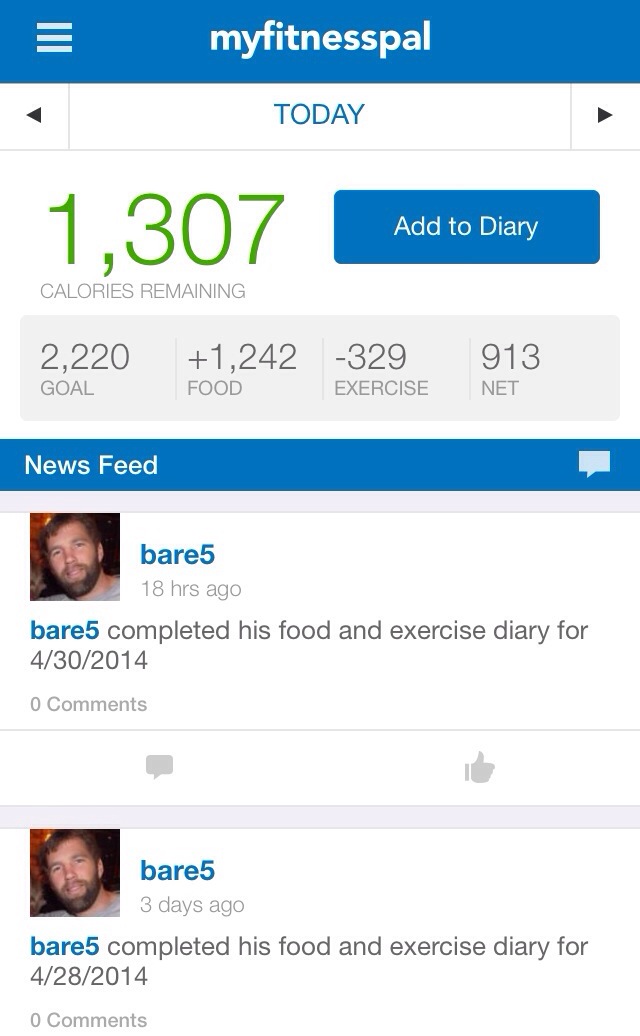Comment on bare5's 4/30/2014 diary post
This screenshot has height=1036, width=640.
click(x=160, y=767)
